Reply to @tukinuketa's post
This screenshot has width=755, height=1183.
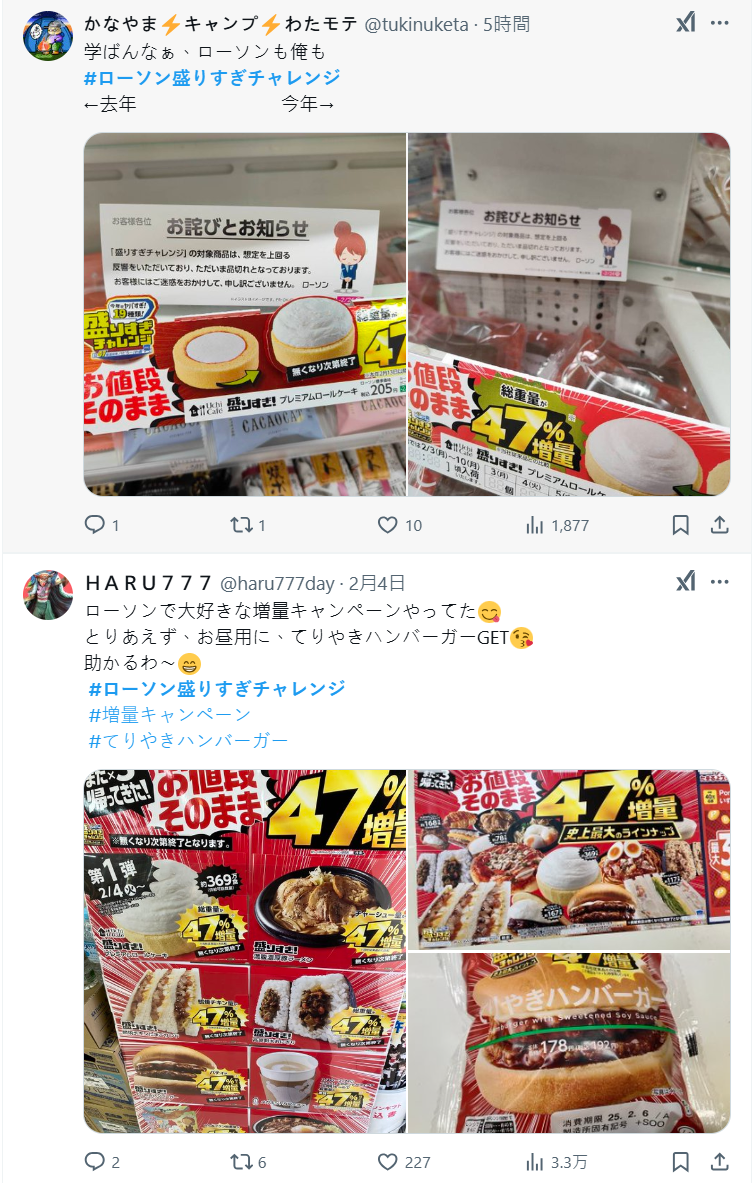[95, 525]
